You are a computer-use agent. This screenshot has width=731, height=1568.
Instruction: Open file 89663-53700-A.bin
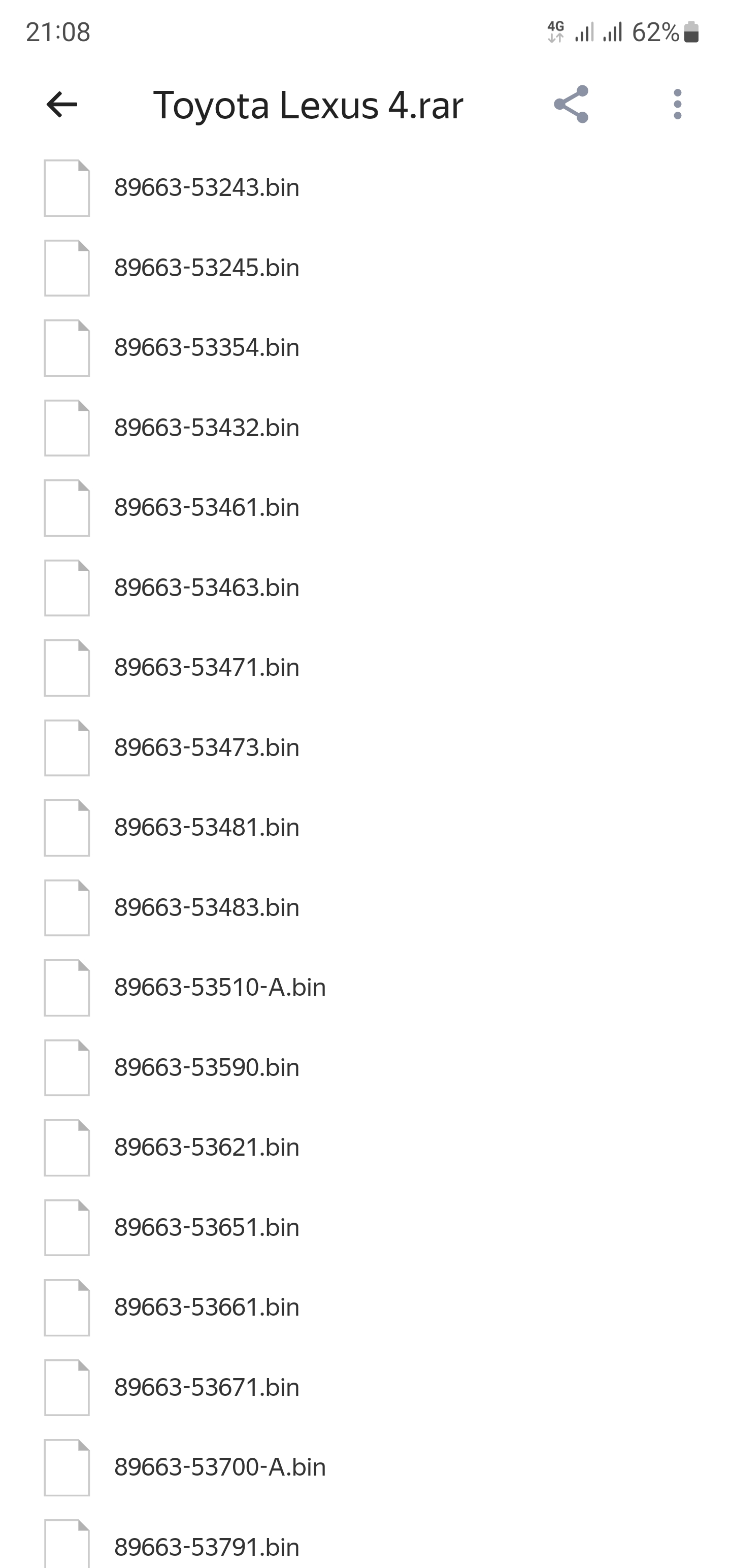click(x=220, y=1467)
